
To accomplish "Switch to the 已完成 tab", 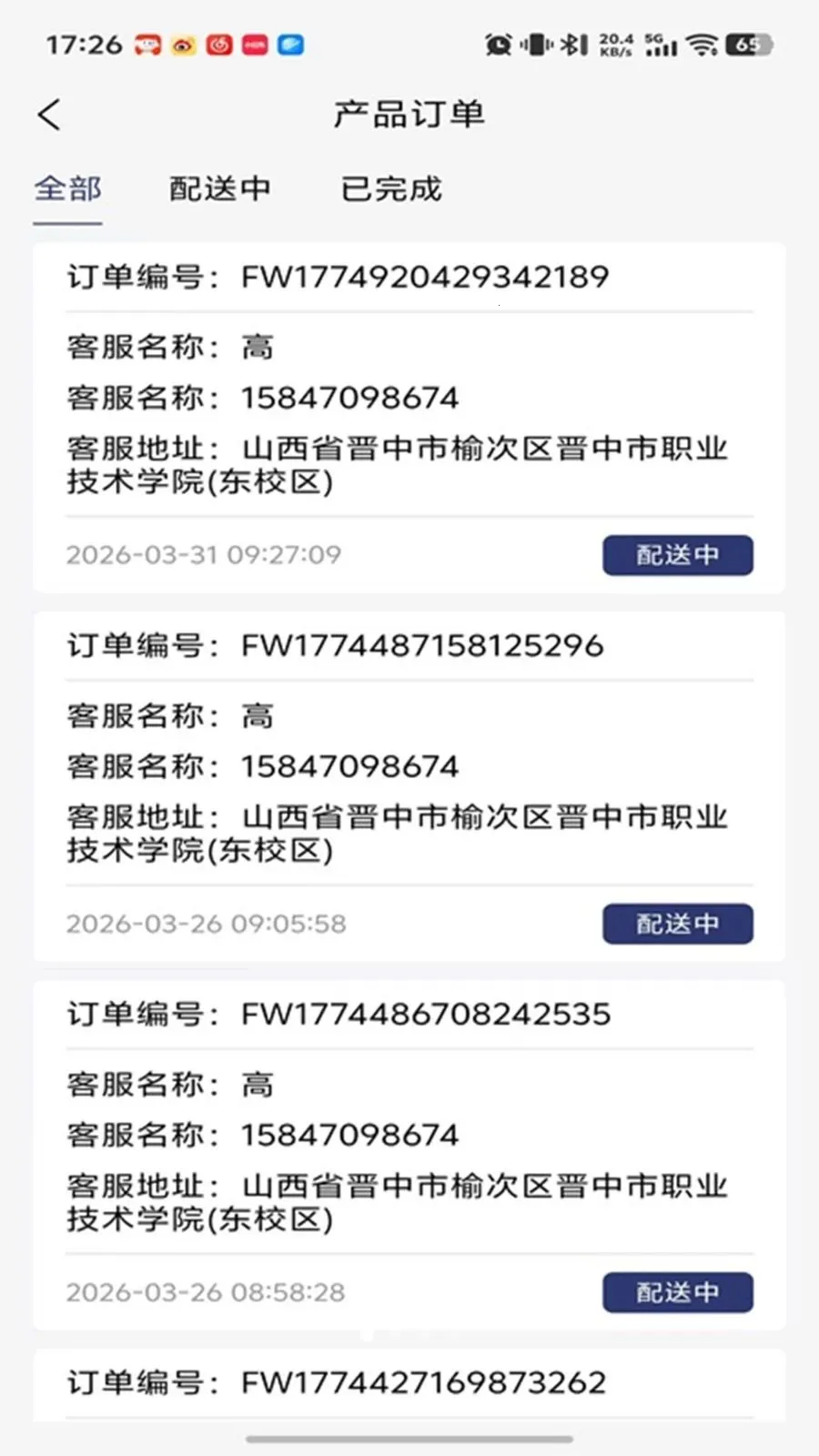I will [389, 189].
